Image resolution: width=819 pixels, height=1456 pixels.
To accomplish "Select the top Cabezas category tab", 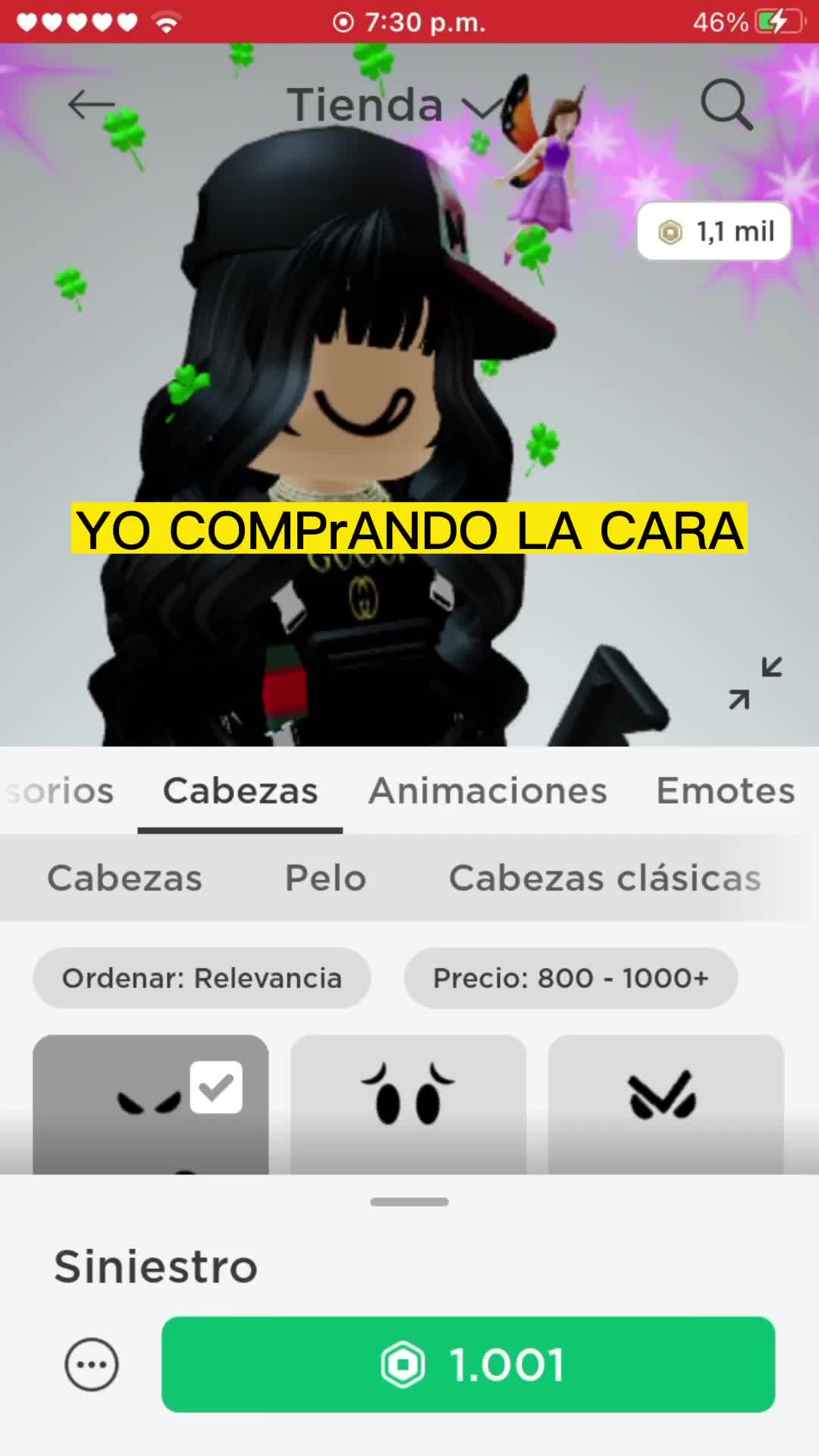I will tap(240, 791).
